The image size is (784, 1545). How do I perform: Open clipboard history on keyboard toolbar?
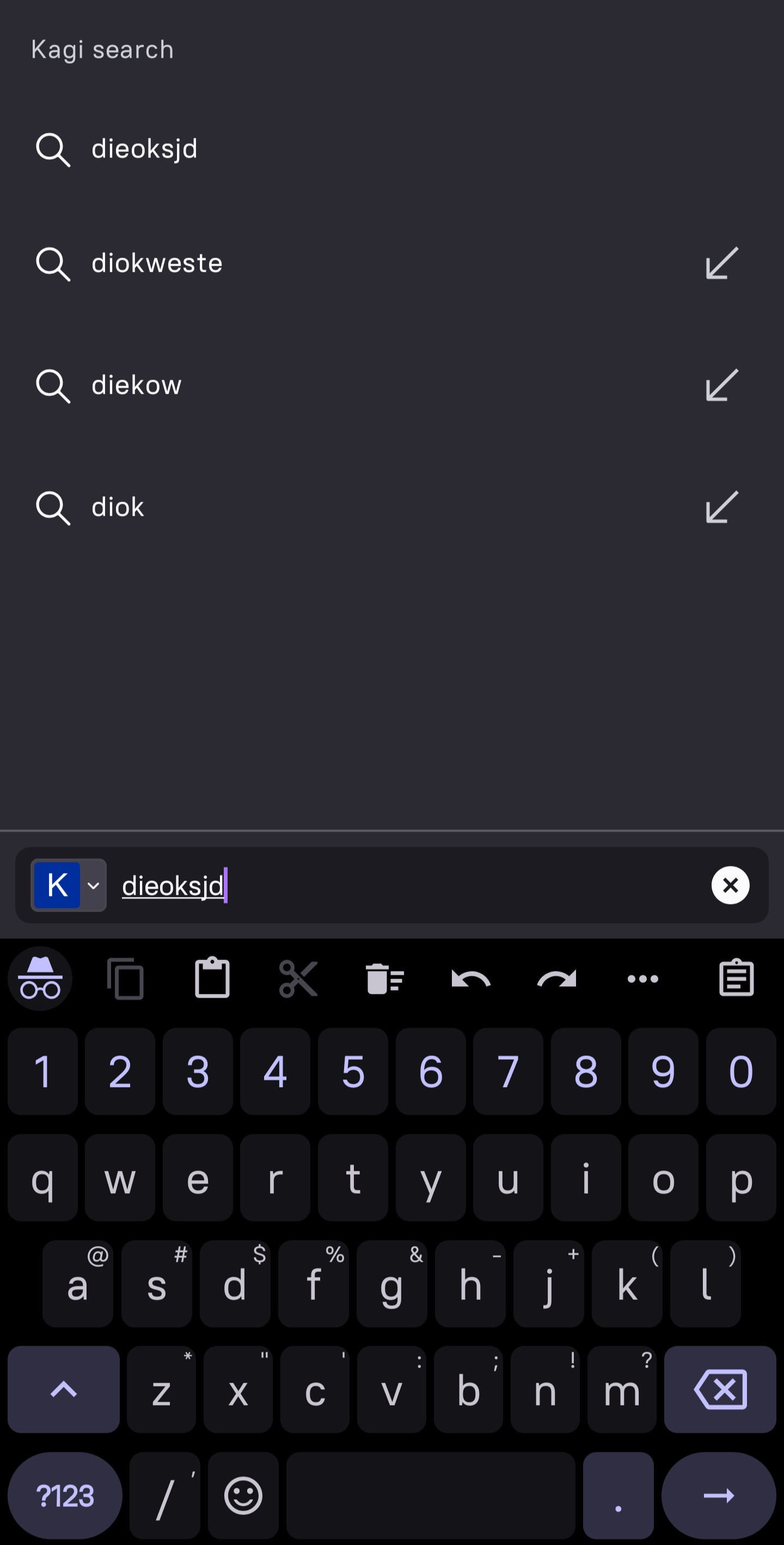click(x=736, y=979)
